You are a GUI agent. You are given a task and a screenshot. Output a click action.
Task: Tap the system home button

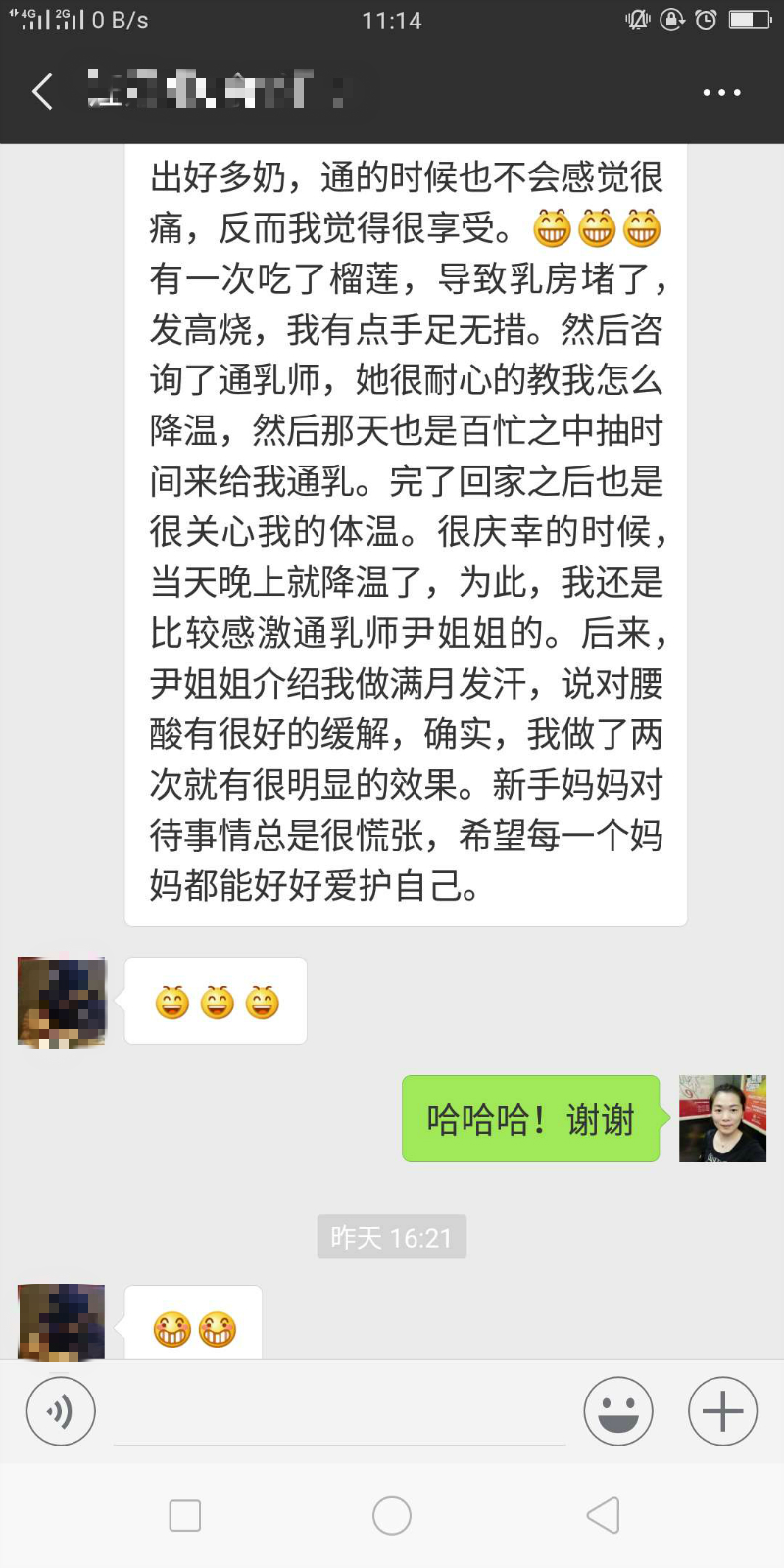pyautogui.click(x=392, y=1515)
